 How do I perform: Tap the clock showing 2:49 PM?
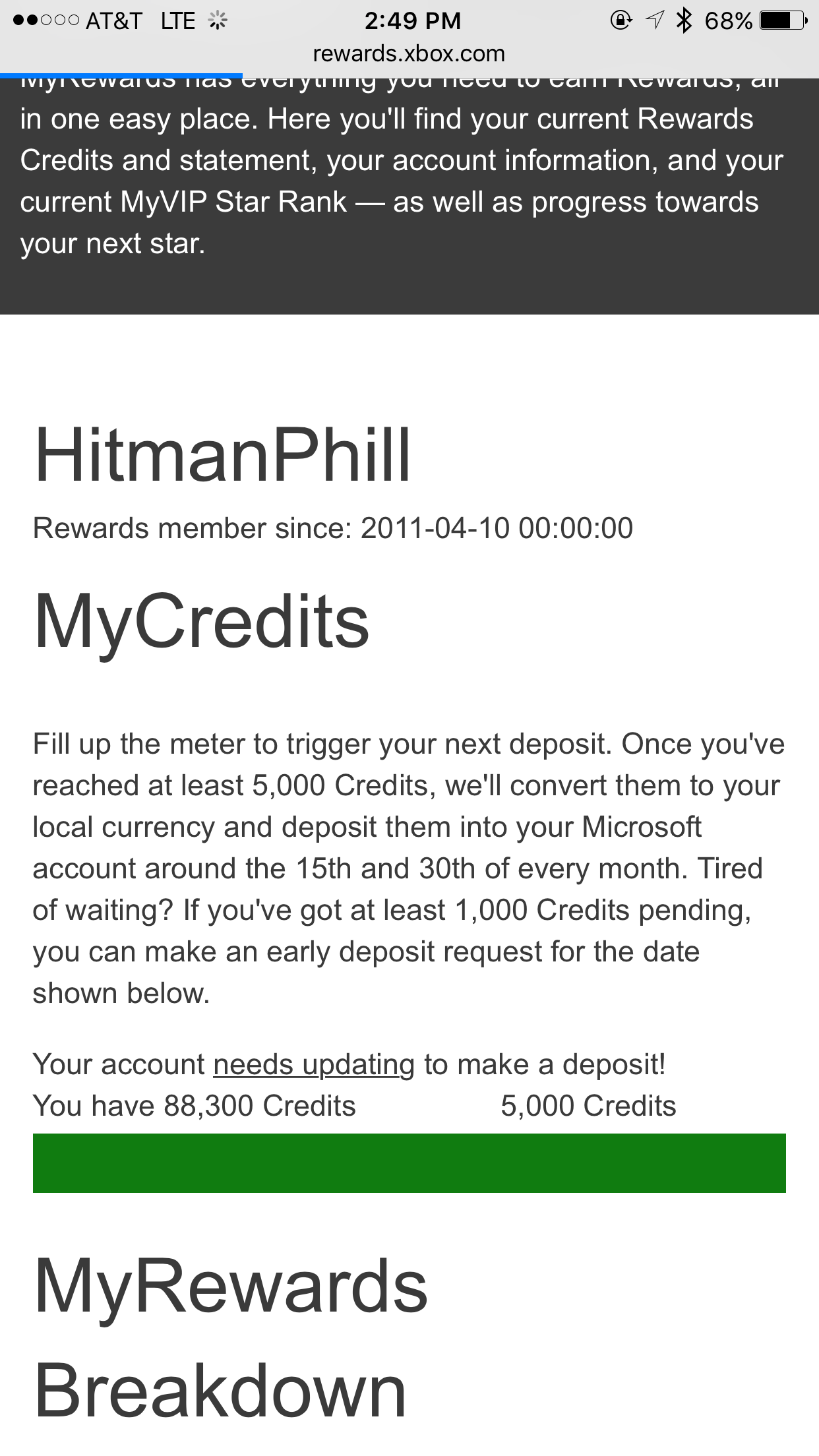coord(409,20)
